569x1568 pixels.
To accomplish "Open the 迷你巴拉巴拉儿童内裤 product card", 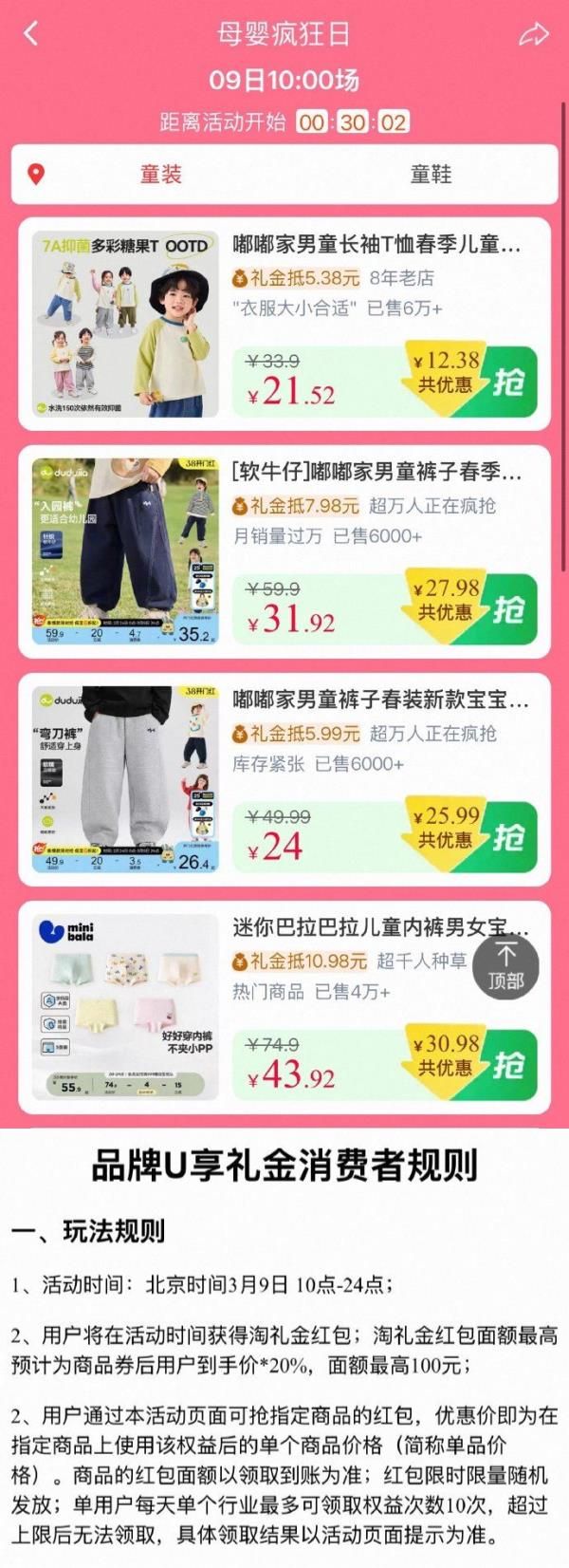I will point(284,1007).
